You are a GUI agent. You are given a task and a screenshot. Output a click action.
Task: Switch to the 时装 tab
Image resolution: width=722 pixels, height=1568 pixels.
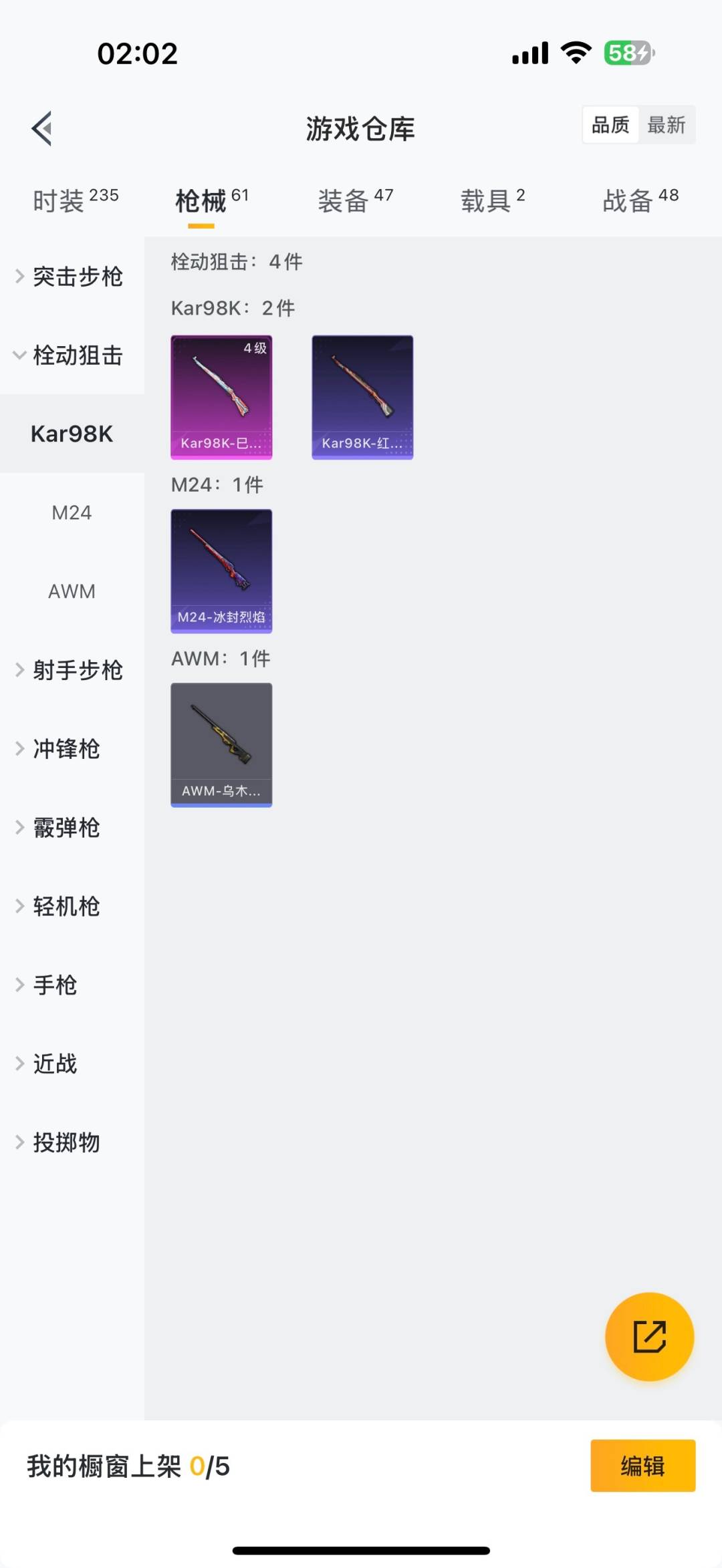(75, 200)
